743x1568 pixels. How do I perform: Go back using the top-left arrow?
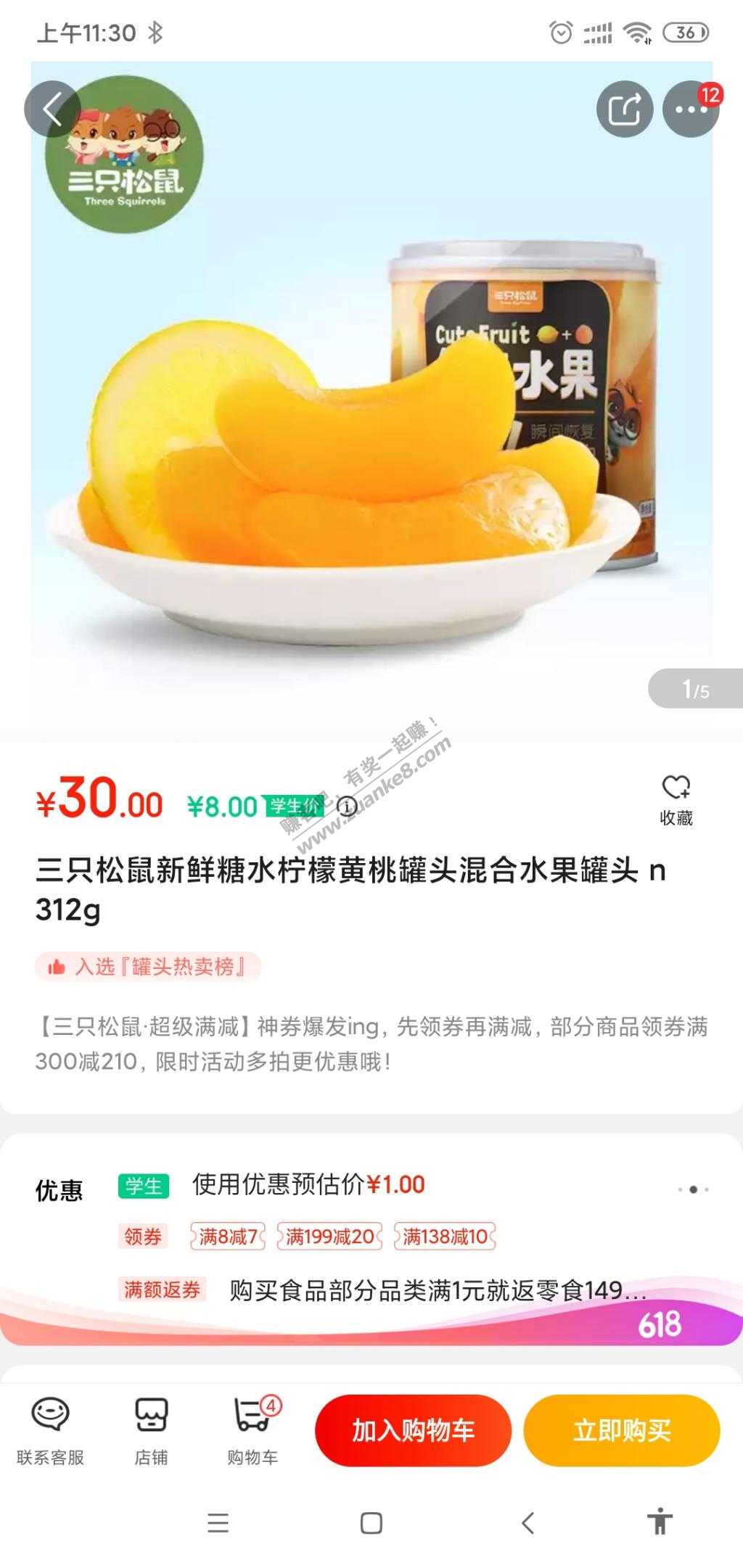point(52,110)
